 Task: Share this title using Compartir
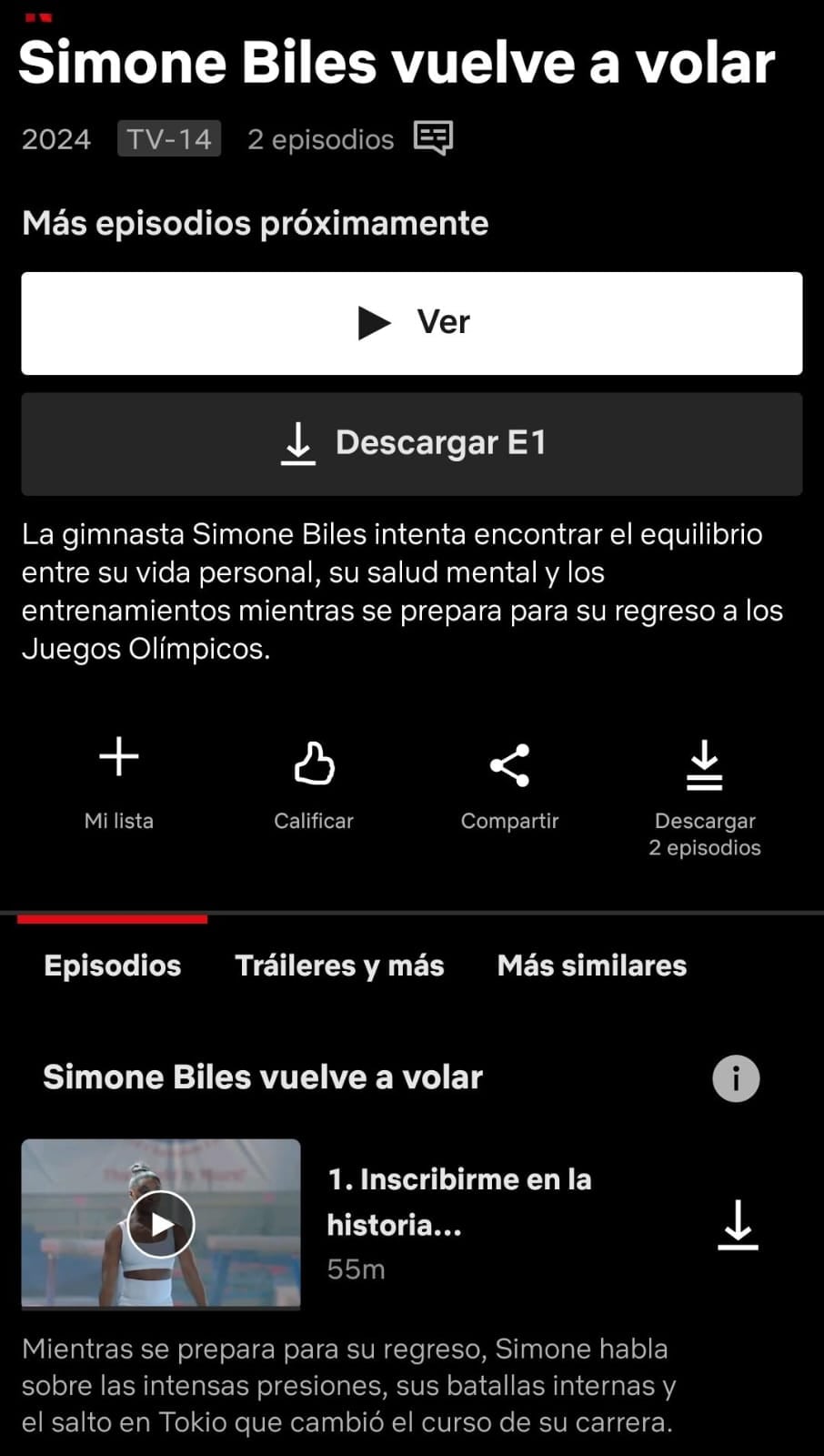[509, 780]
